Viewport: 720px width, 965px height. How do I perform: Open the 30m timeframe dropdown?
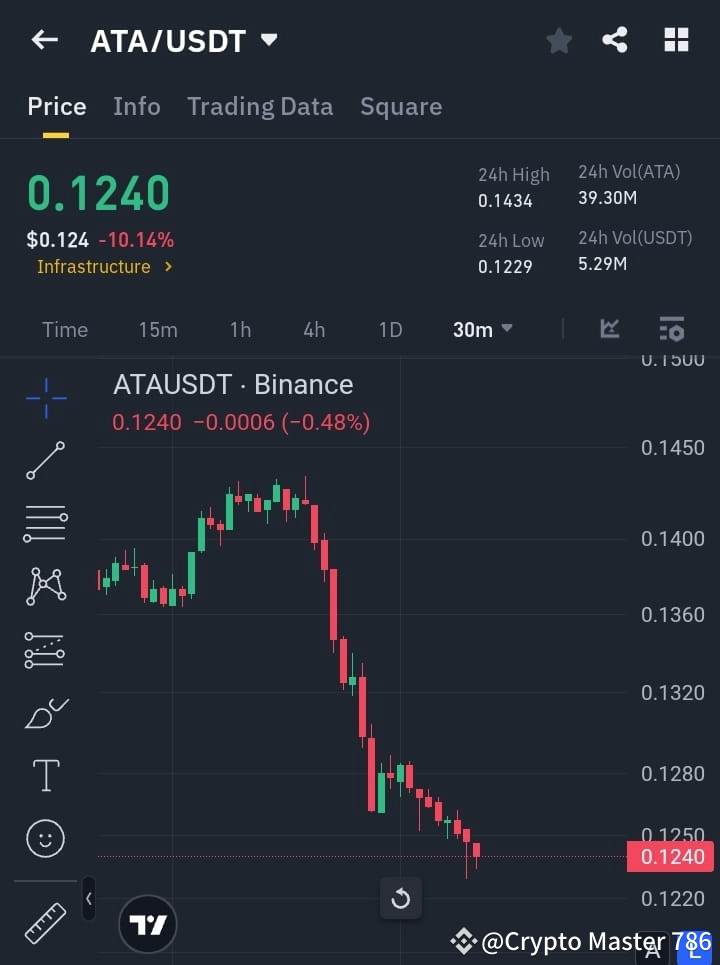[483, 329]
